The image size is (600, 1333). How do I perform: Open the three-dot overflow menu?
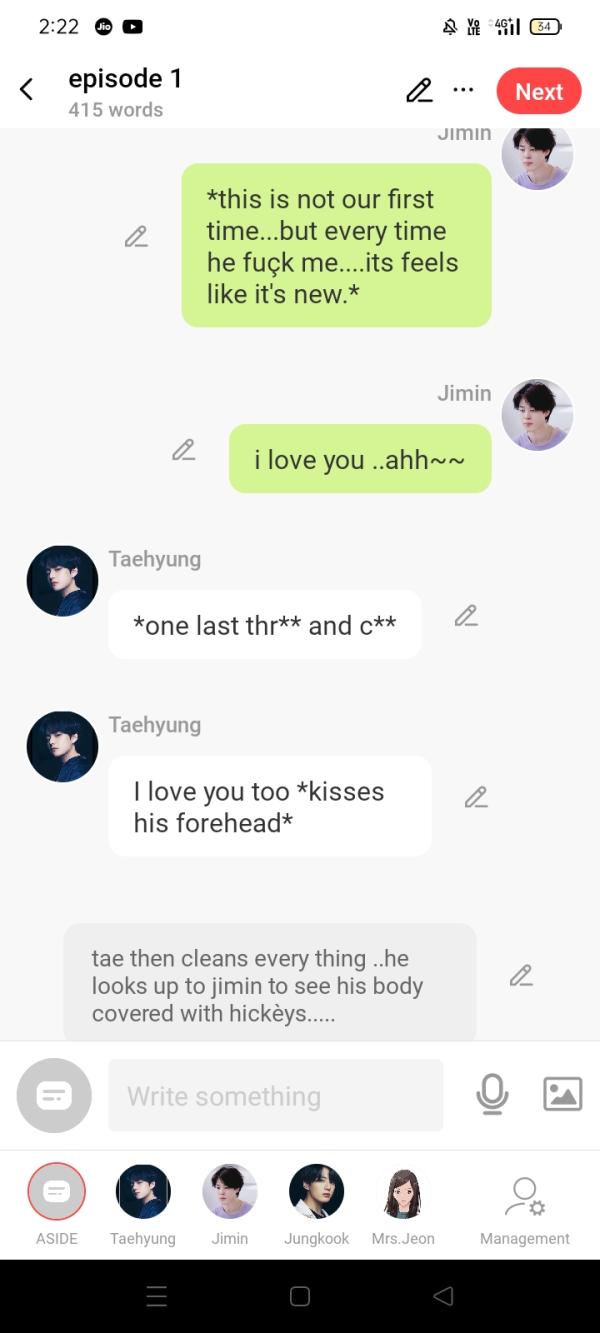pyautogui.click(x=463, y=90)
